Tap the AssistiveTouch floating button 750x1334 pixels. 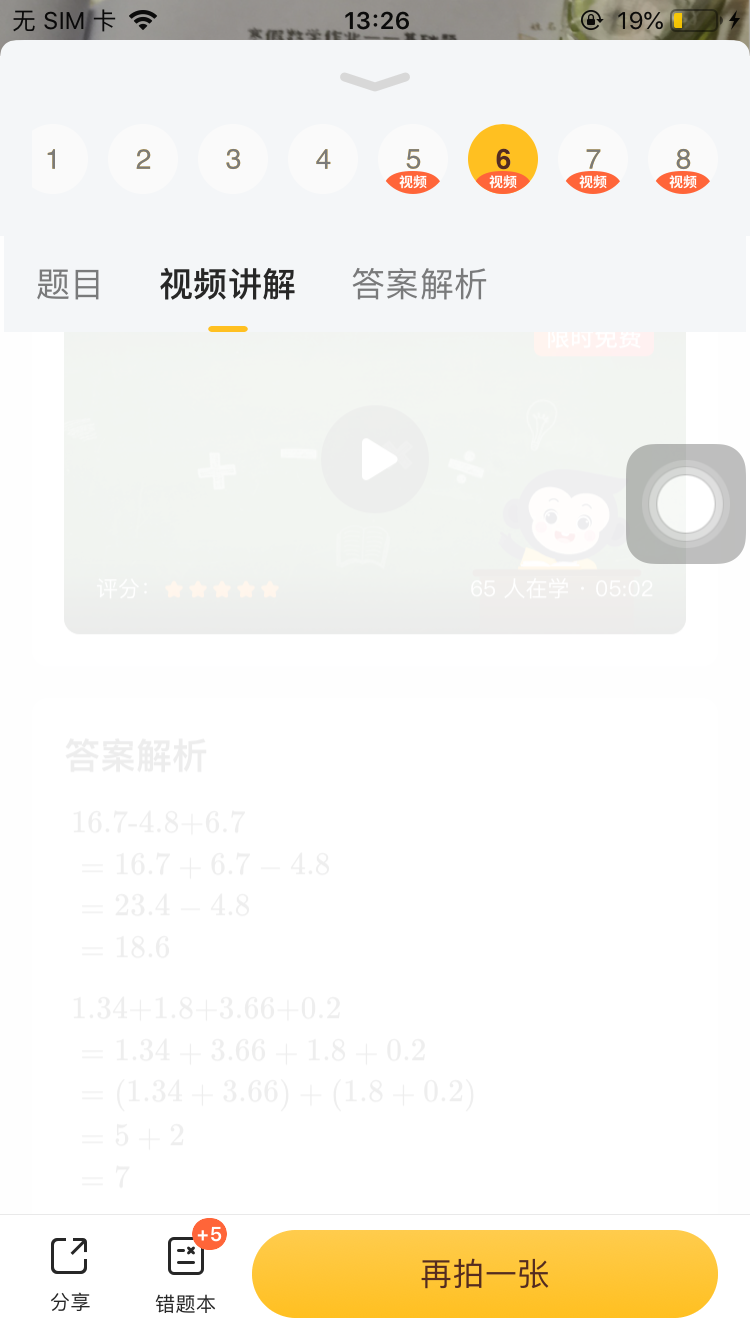click(x=686, y=503)
